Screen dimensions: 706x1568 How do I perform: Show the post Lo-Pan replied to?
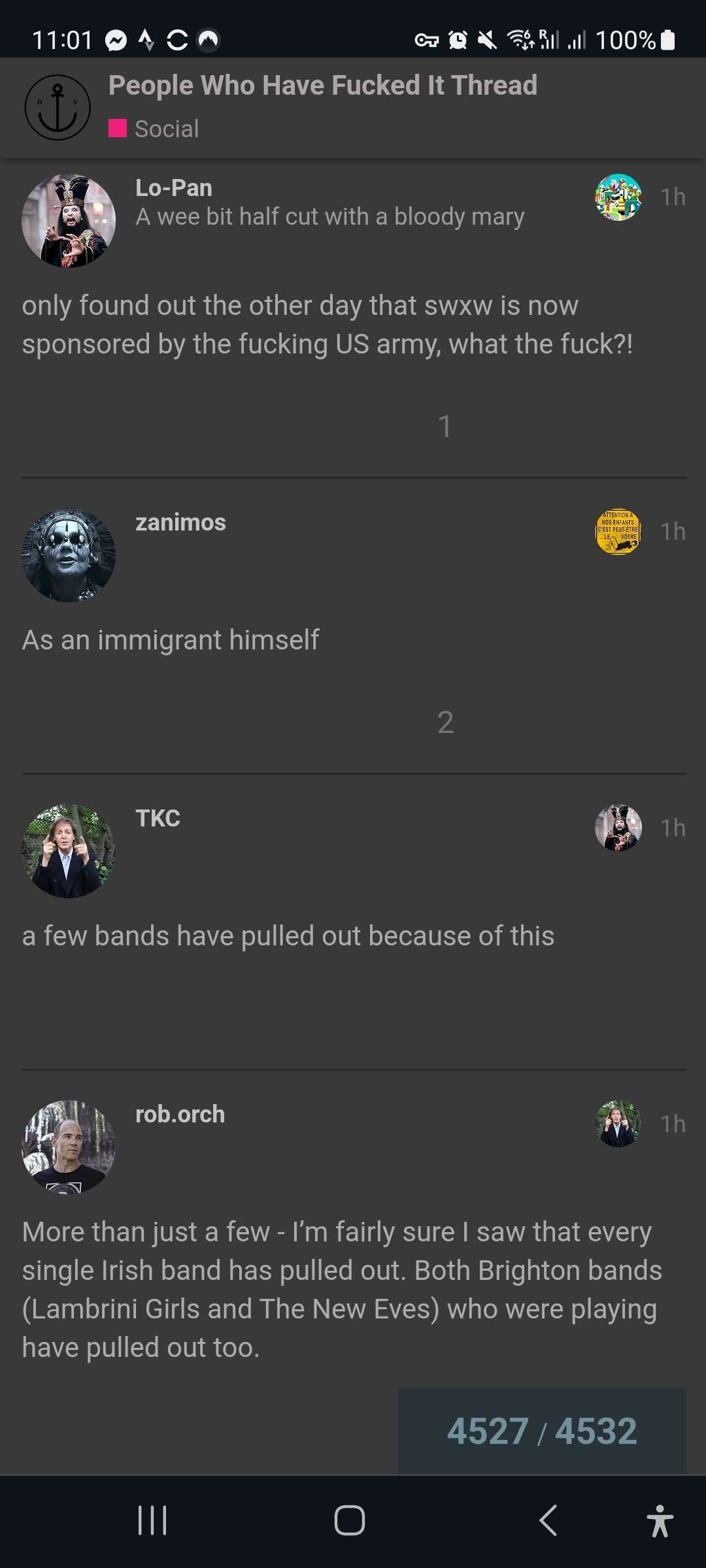pos(618,197)
